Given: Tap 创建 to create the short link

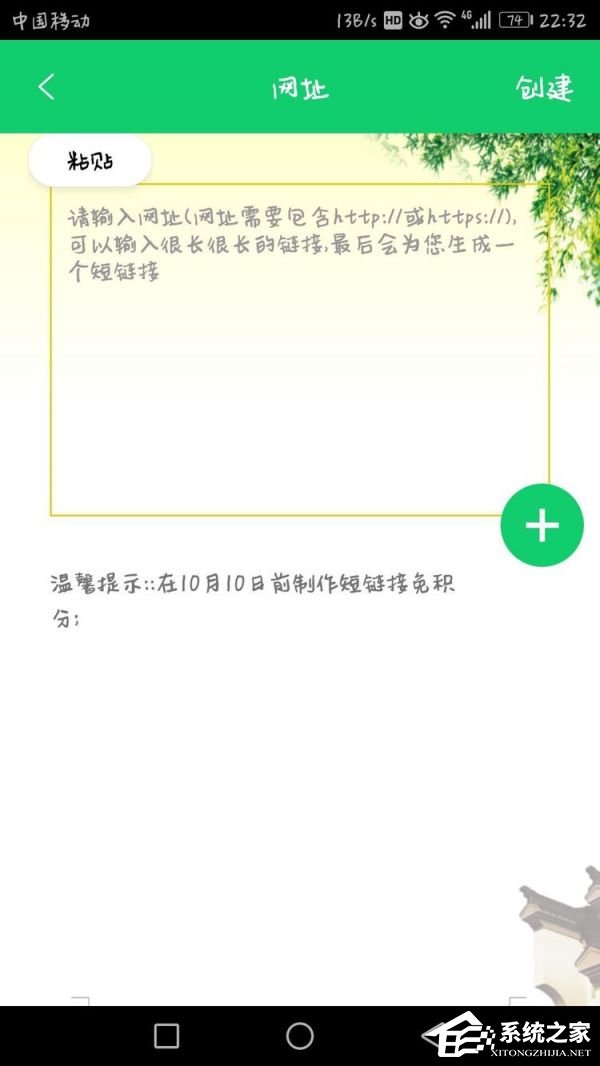Looking at the screenshot, I should pos(544,88).
